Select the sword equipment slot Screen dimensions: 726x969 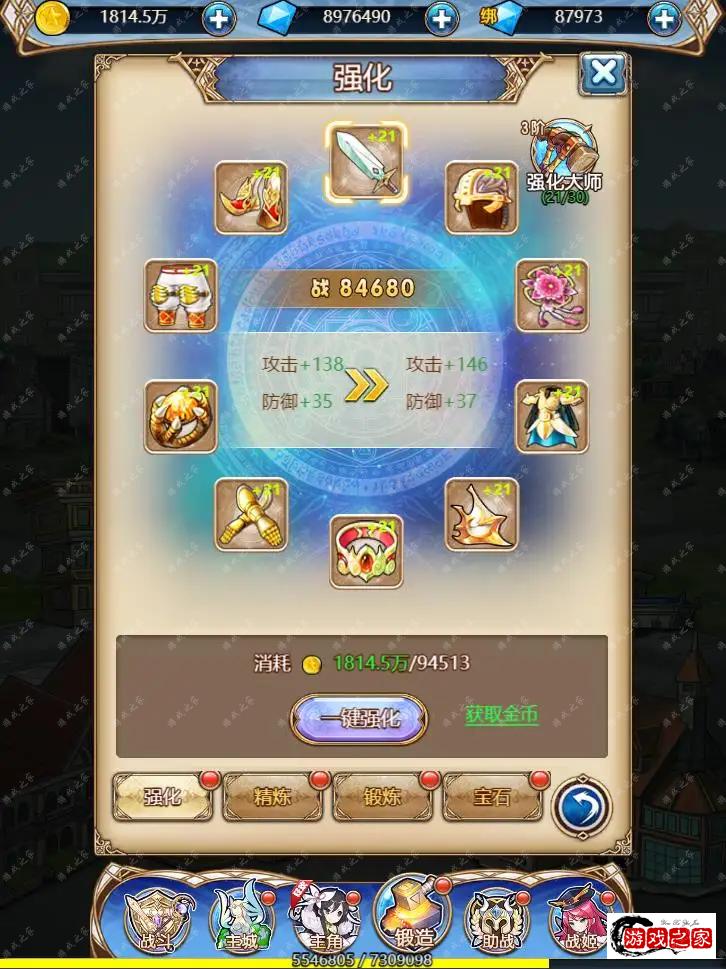367,161
